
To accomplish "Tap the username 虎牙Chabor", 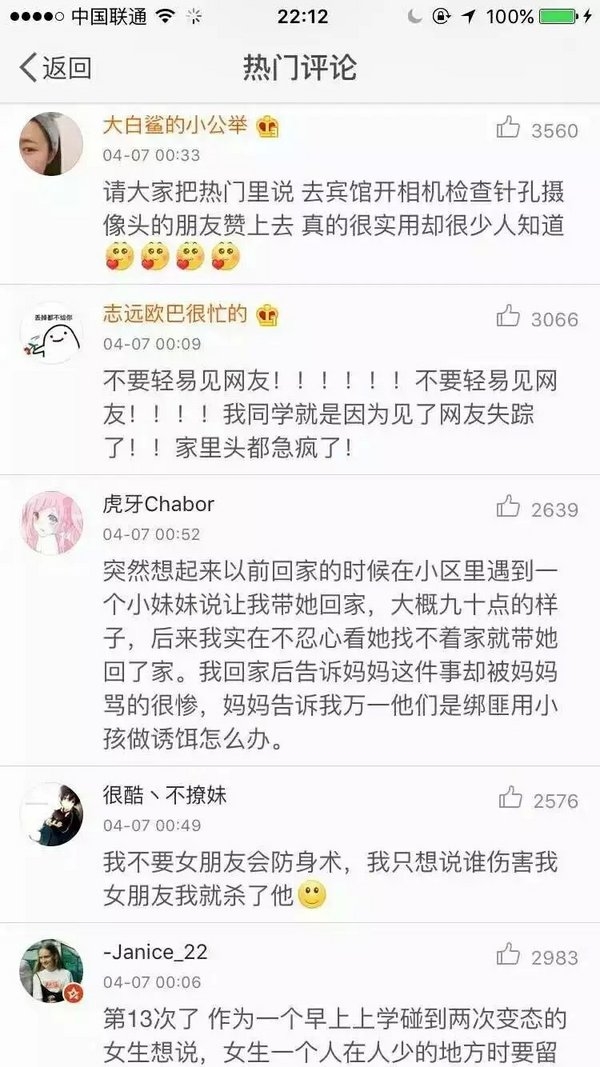I will [x=158, y=505].
